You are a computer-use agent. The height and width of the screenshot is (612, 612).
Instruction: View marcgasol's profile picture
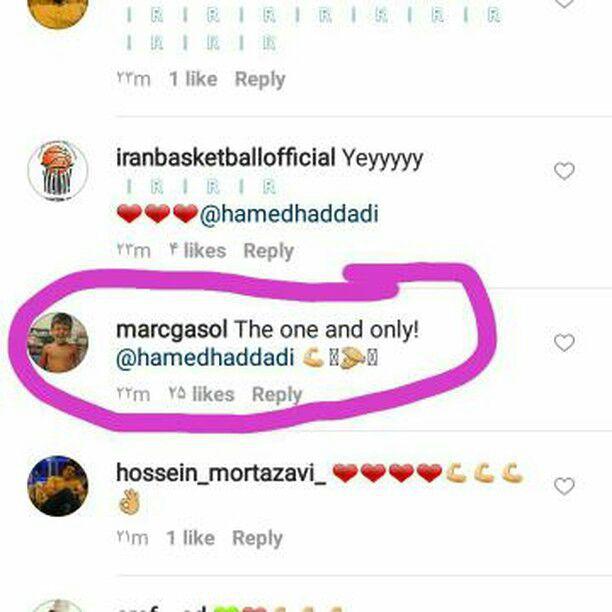click(x=57, y=343)
